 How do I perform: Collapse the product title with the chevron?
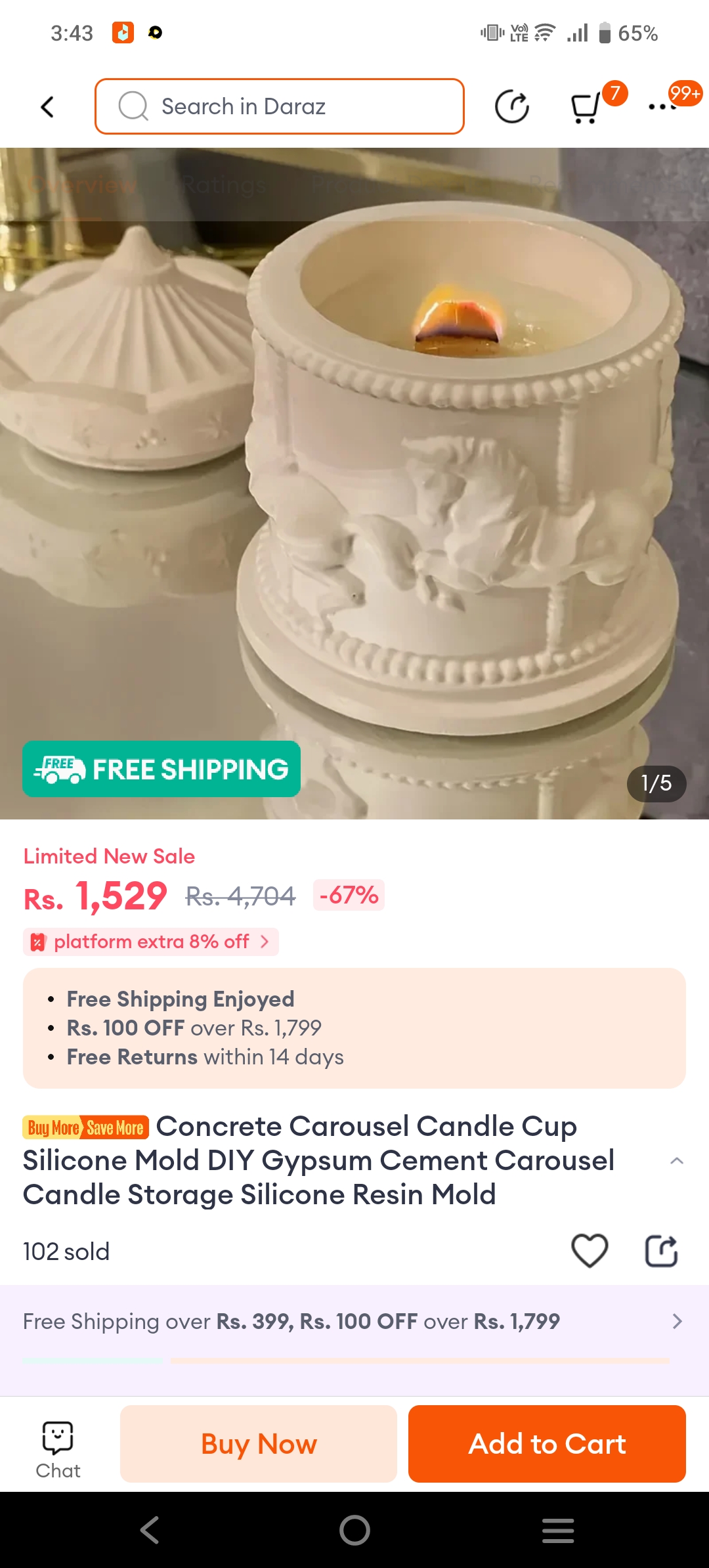pyautogui.click(x=677, y=1161)
